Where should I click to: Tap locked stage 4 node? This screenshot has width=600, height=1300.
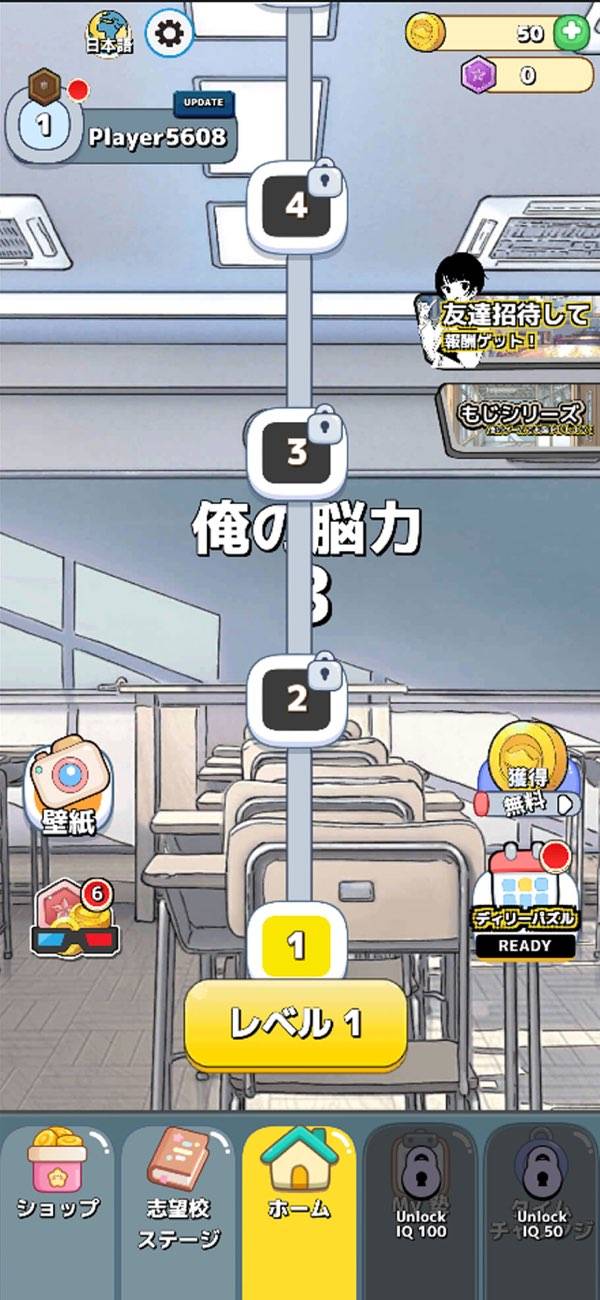coord(296,207)
